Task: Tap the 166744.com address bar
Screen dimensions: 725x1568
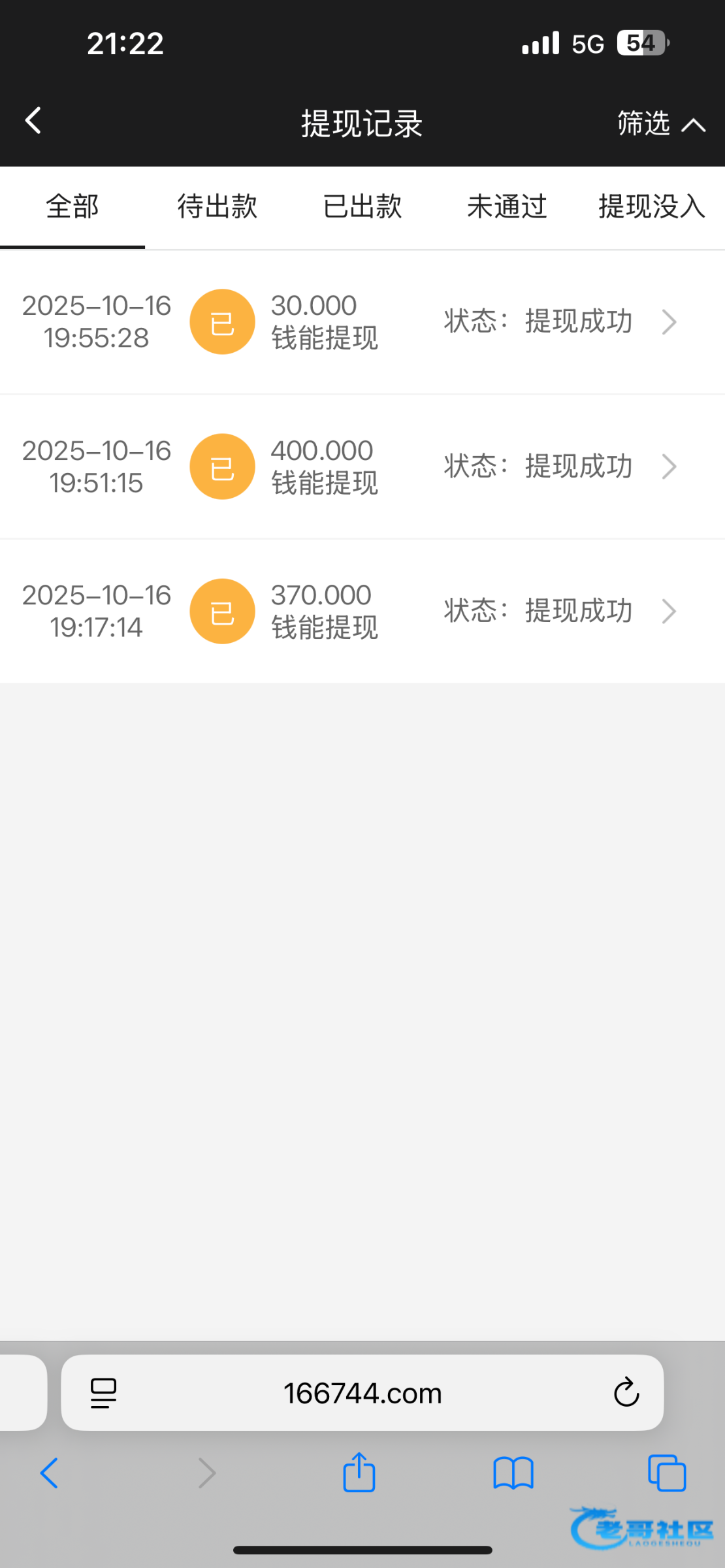Action: pyautogui.click(x=362, y=1394)
